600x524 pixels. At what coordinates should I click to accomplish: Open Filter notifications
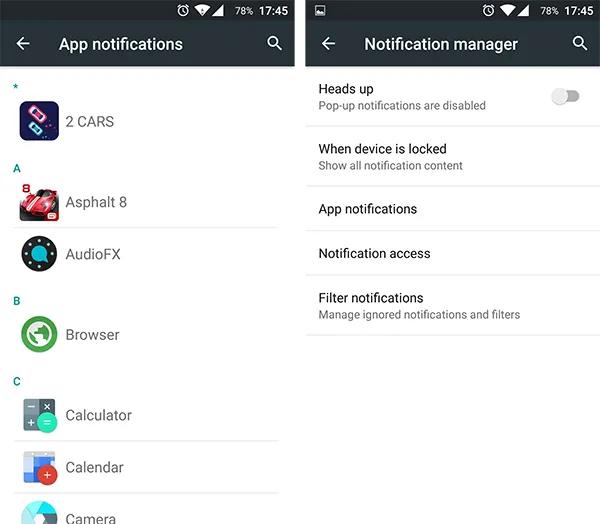[452, 305]
